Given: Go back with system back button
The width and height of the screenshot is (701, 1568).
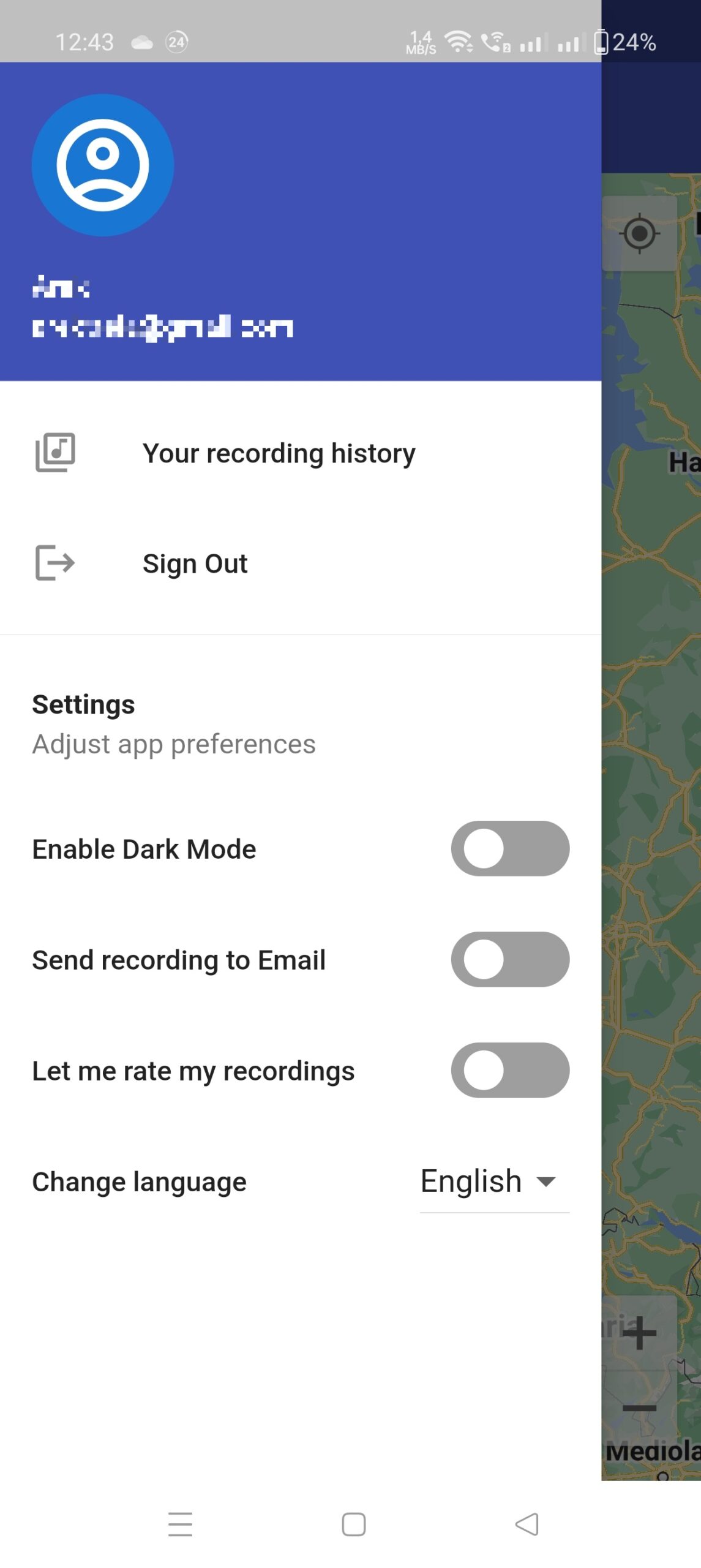Looking at the screenshot, I should (x=527, y=1524).
